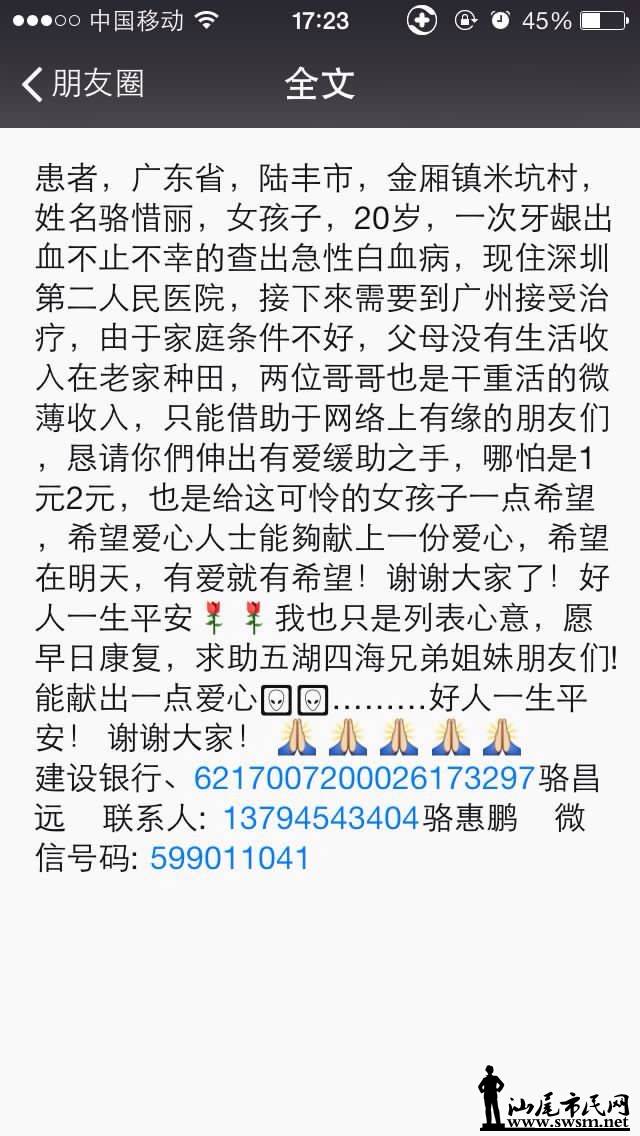Tap the bank account number 6217007200026173297

pyautogui.click(x=364, y=777)
